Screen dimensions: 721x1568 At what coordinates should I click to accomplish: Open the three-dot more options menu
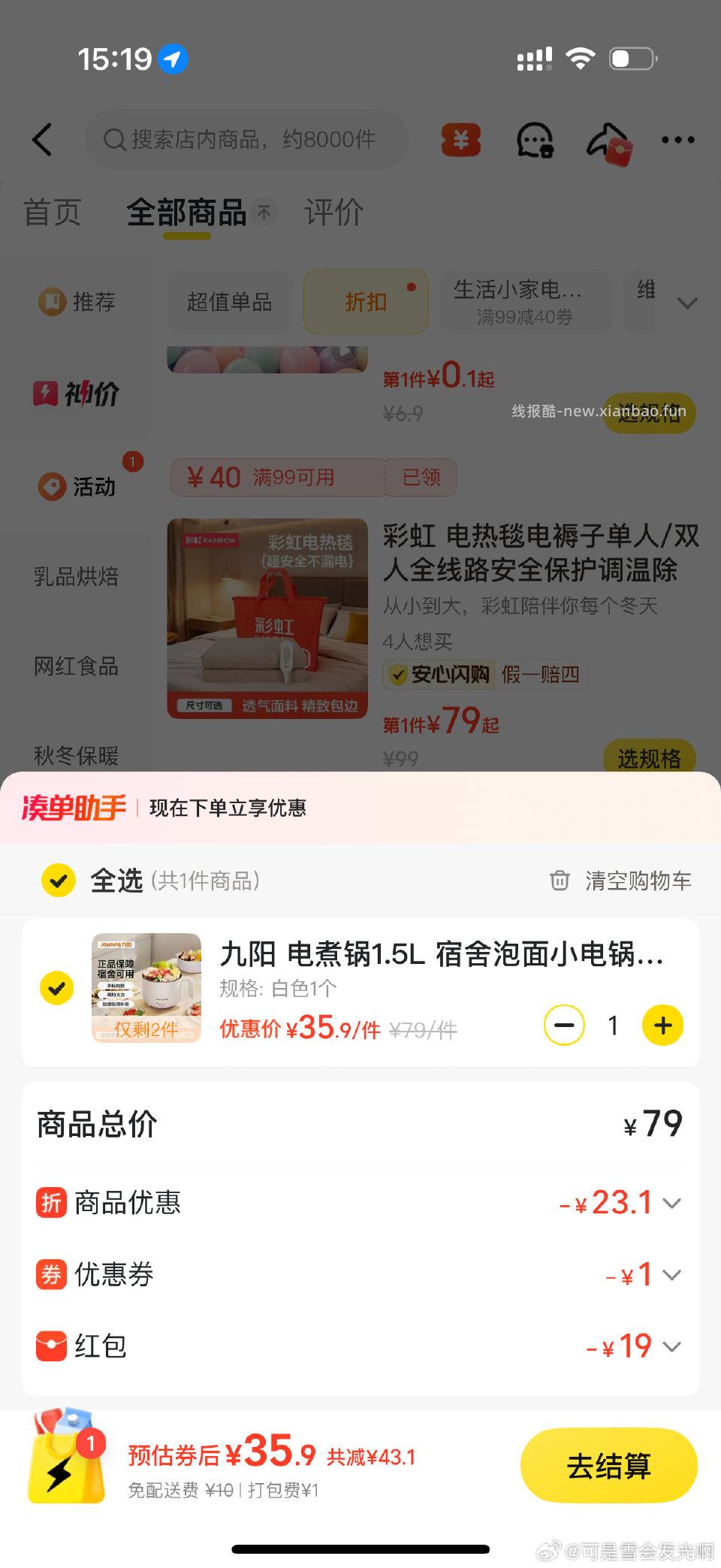(x=677, y=140)
